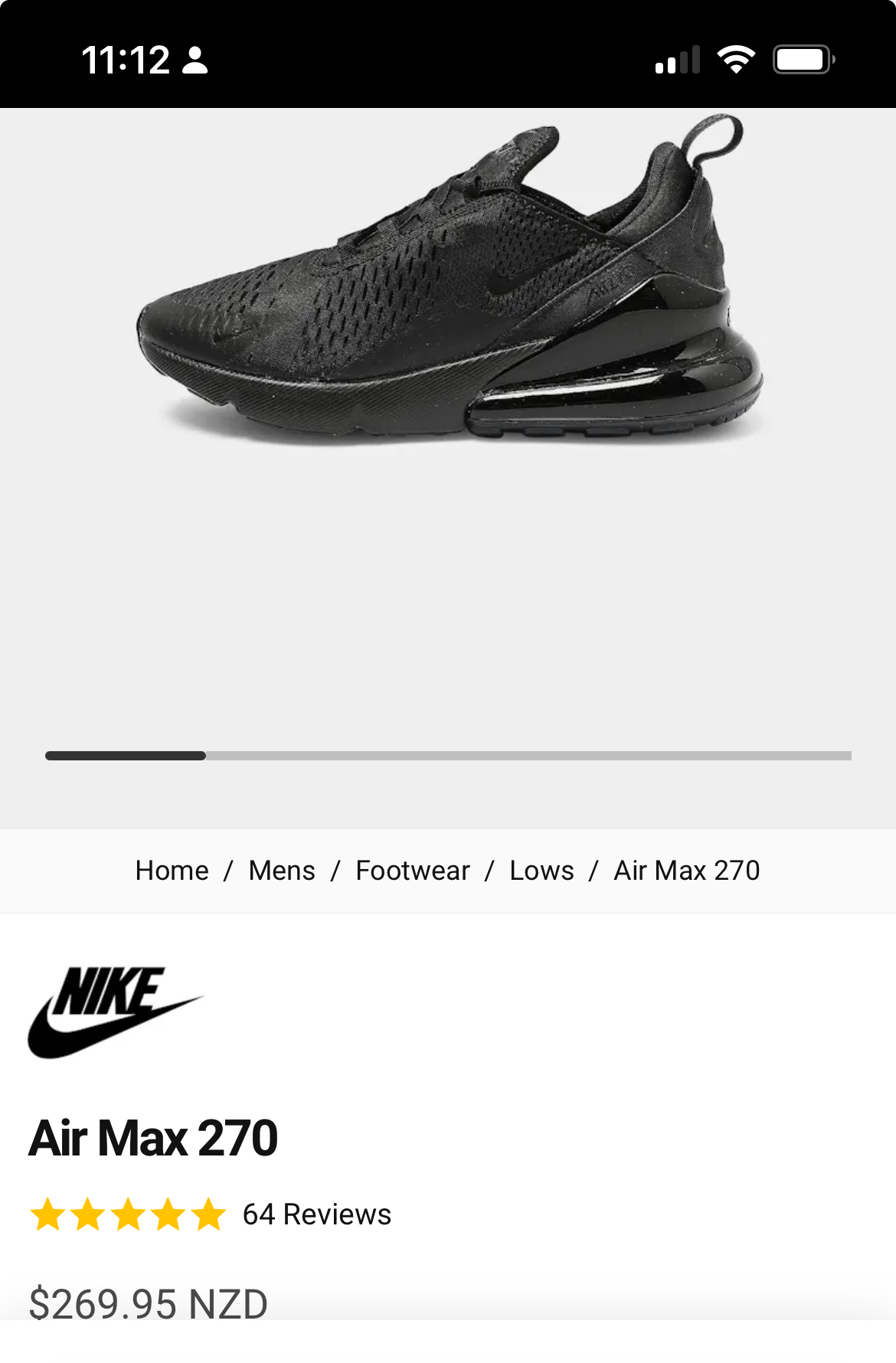View the 64 Reviews
896x1363 pixels.
(x=316, y=1214)
